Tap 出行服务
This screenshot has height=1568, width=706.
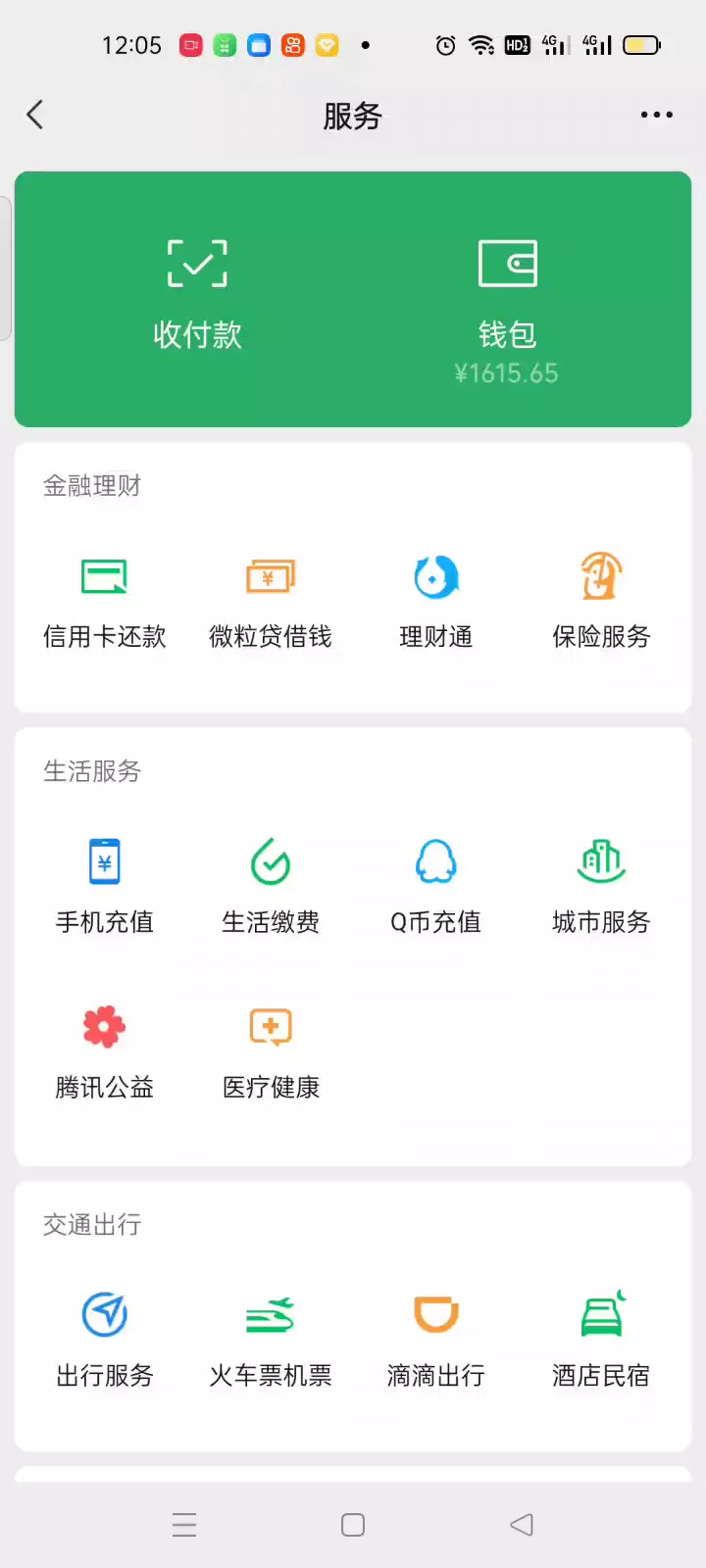(104, 1339)
